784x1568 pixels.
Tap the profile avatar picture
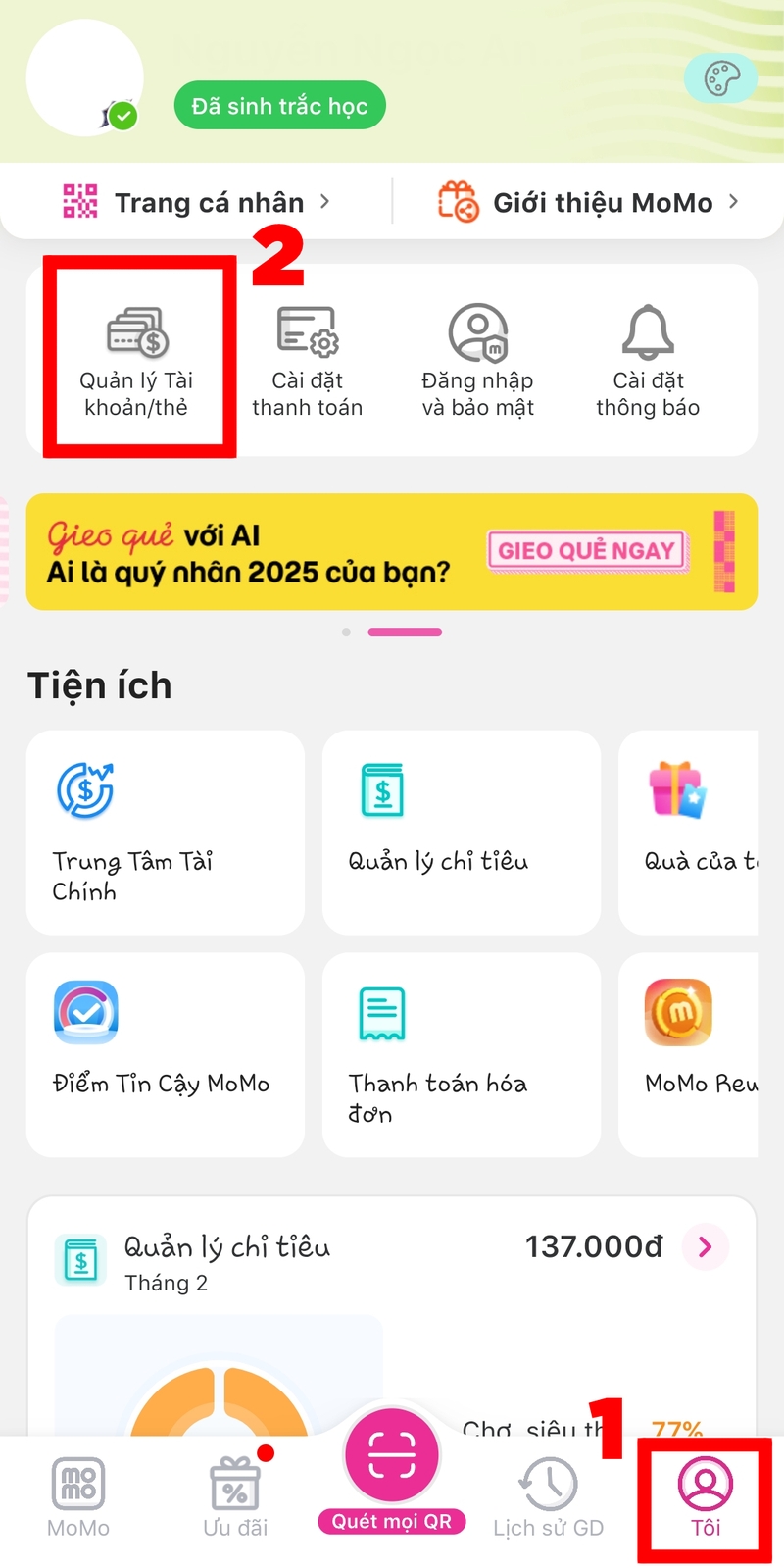[x=84, y=77]
